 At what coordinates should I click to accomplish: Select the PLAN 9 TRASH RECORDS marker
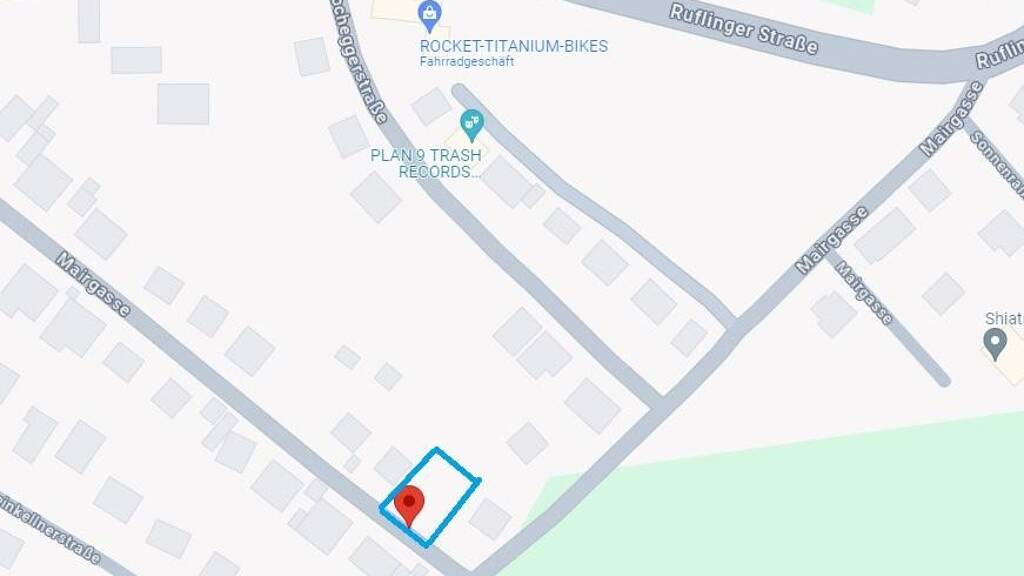(x=471, y=126)
